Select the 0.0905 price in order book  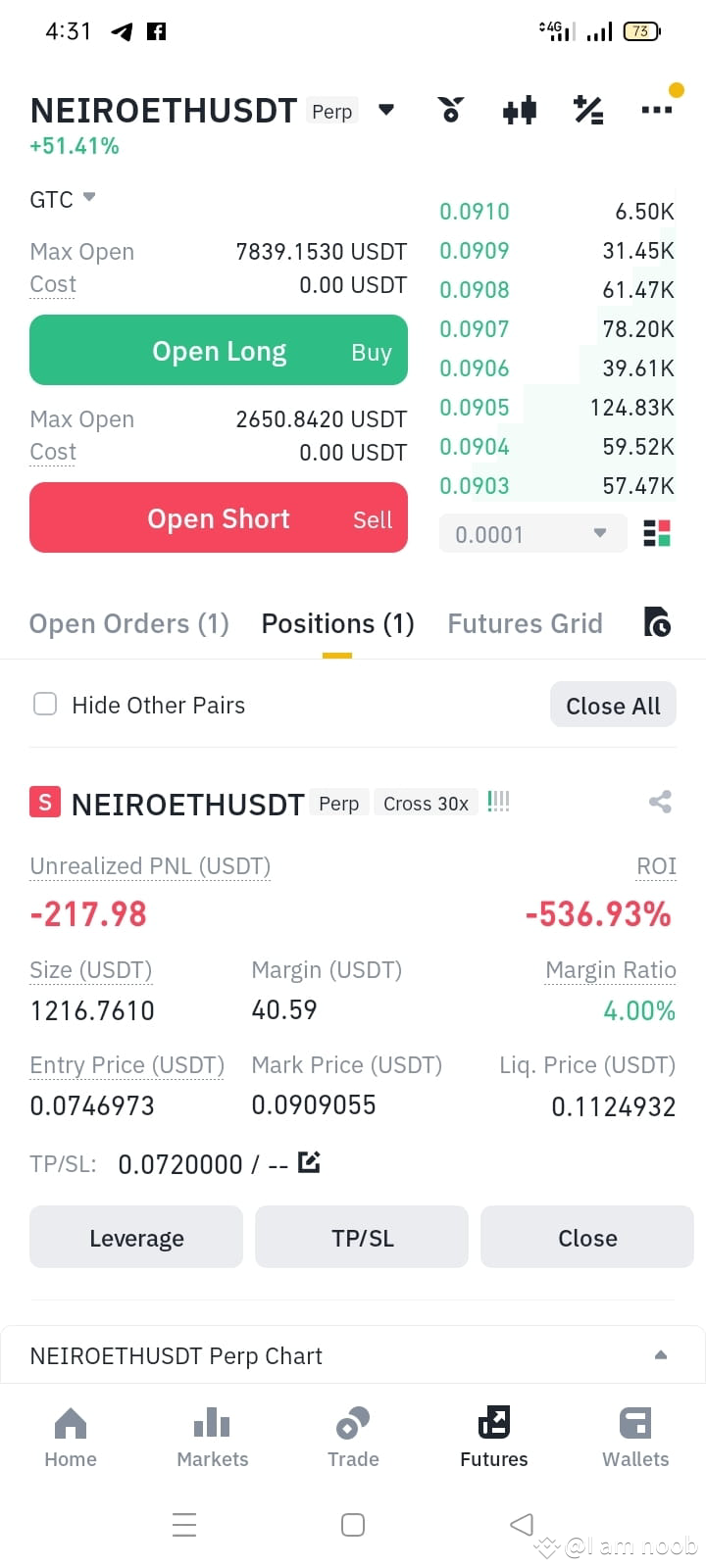(x=475, y=407)
